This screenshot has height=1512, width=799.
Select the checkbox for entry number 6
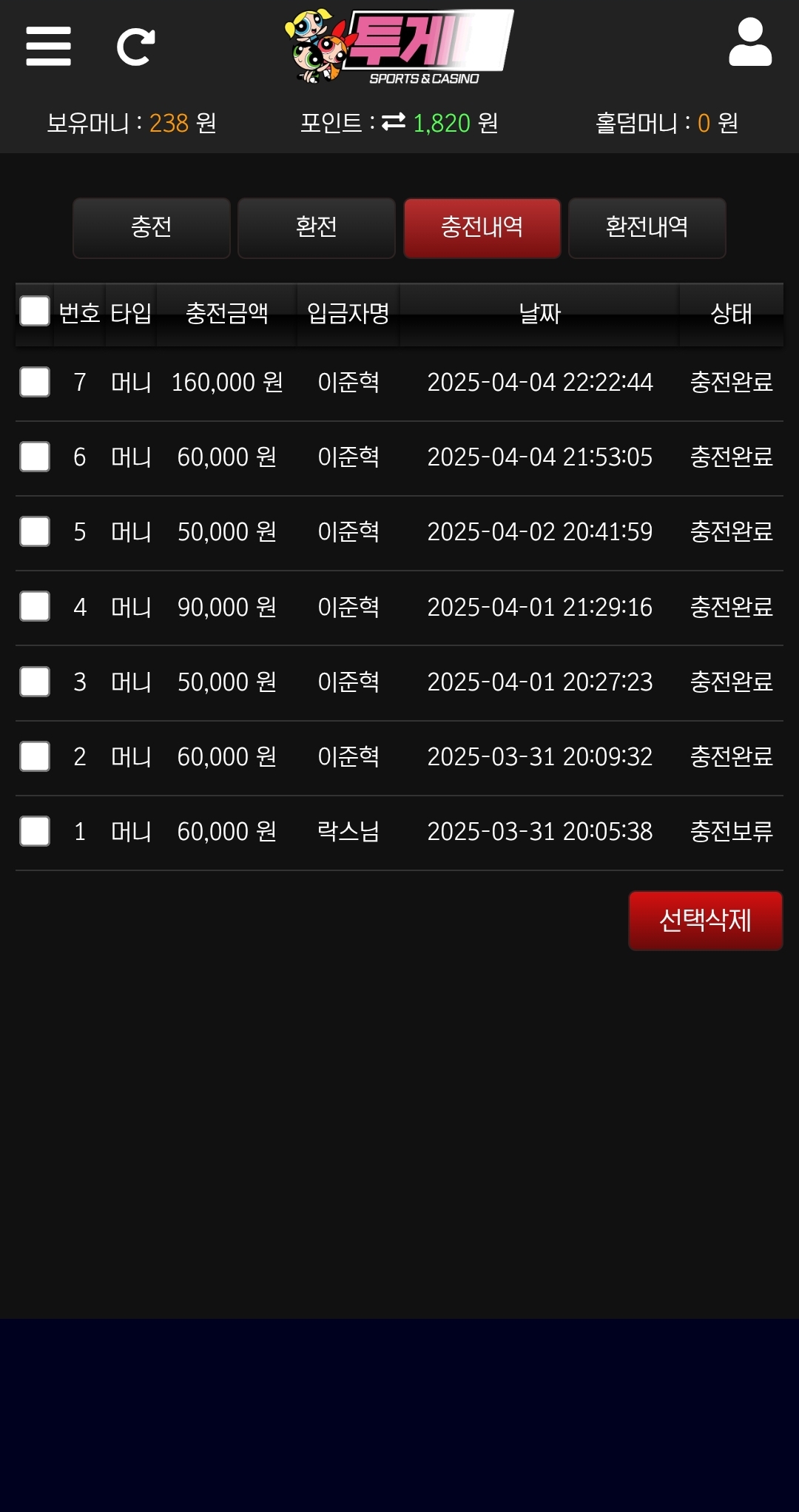coord(35,457)
